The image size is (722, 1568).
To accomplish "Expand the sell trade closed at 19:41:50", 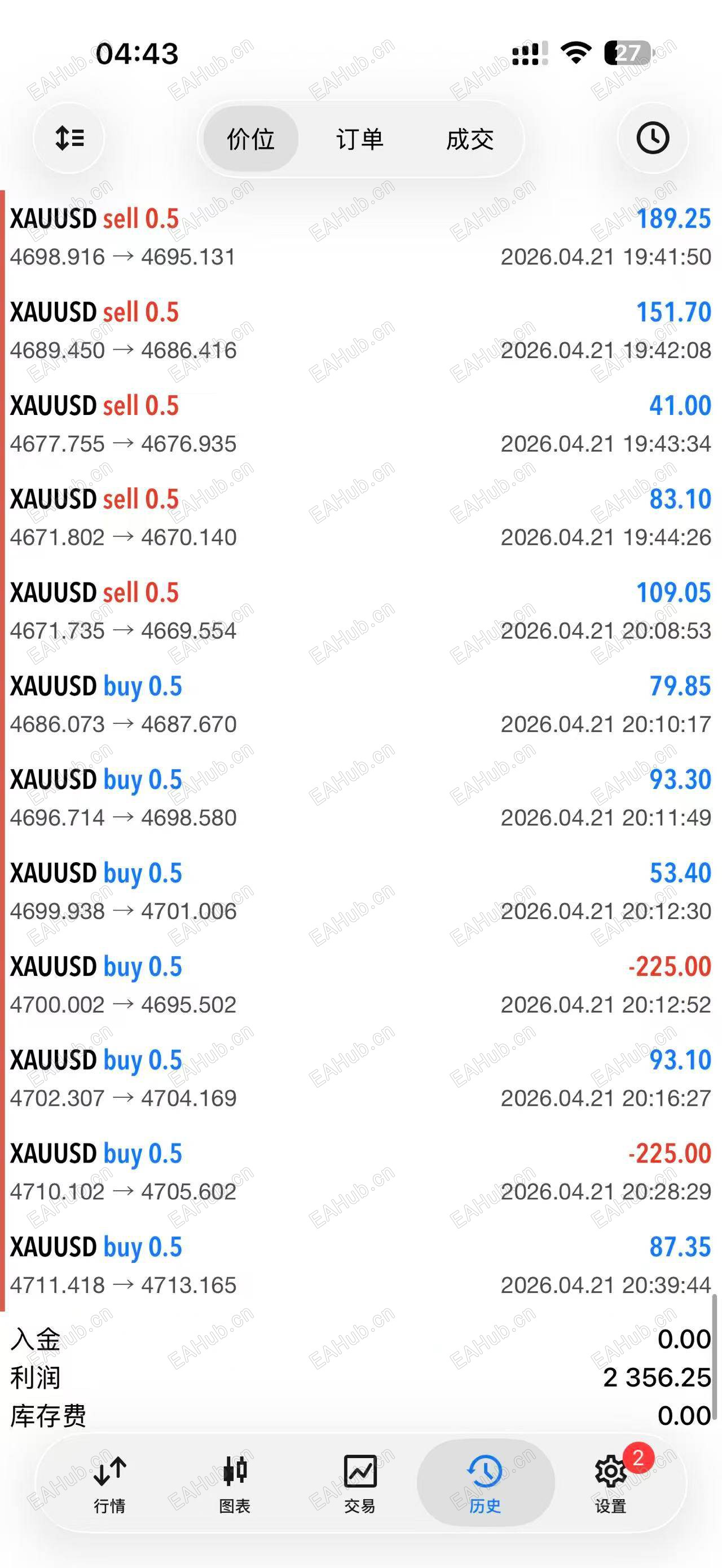I will click(360, 237).
